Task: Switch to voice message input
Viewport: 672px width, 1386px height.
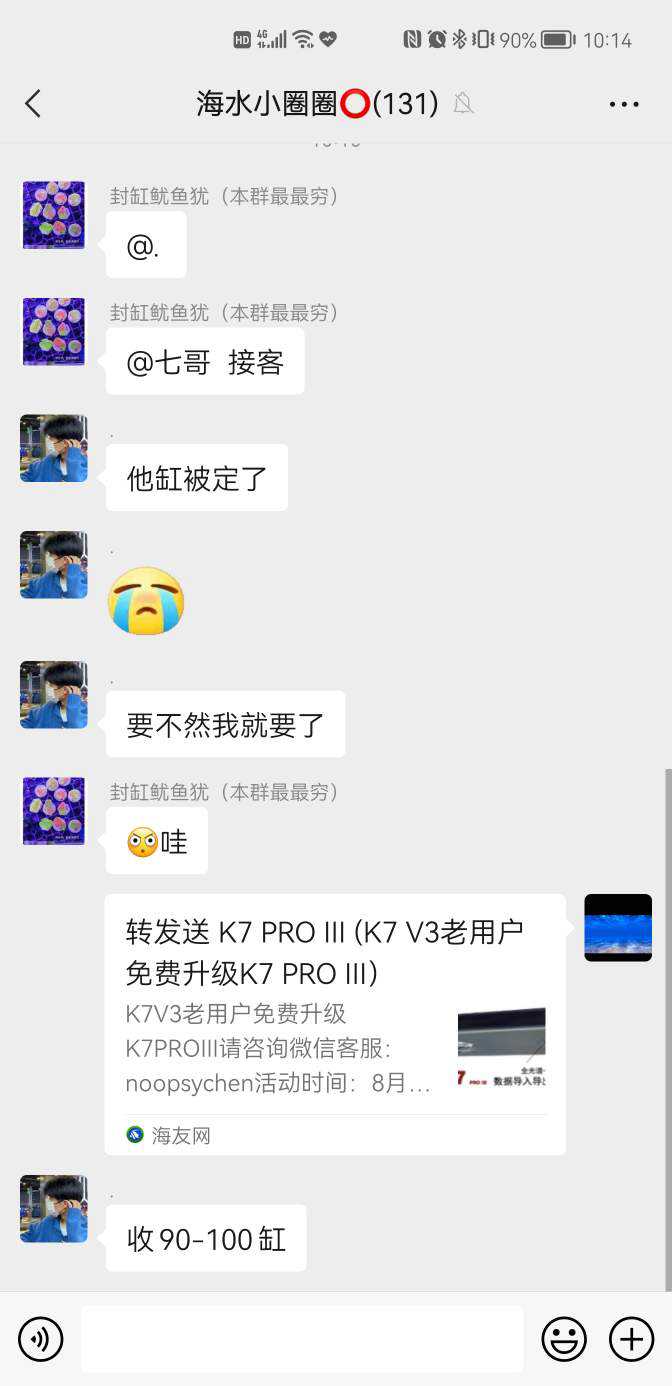Action: pos(41,1339)
